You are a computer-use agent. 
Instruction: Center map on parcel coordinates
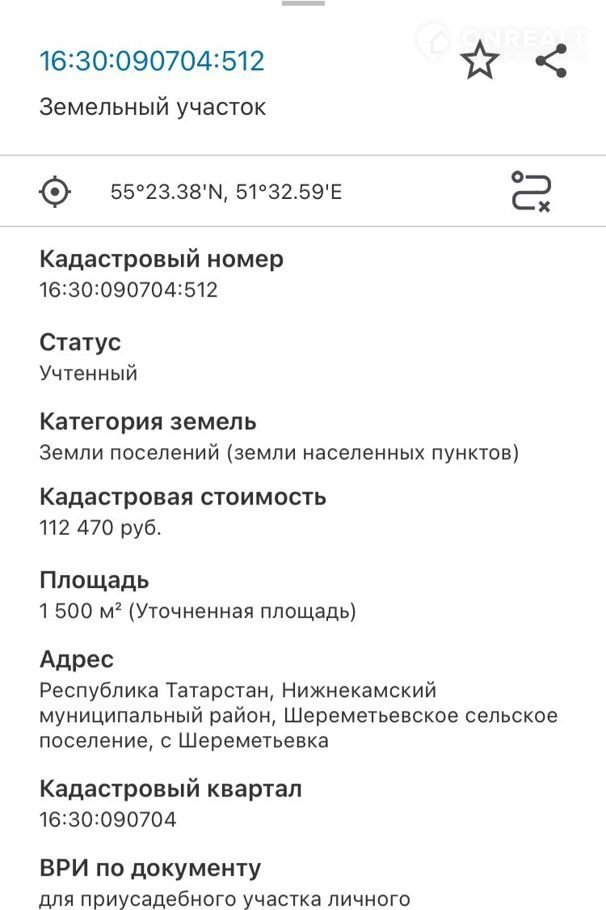click(x=55, y=191)
